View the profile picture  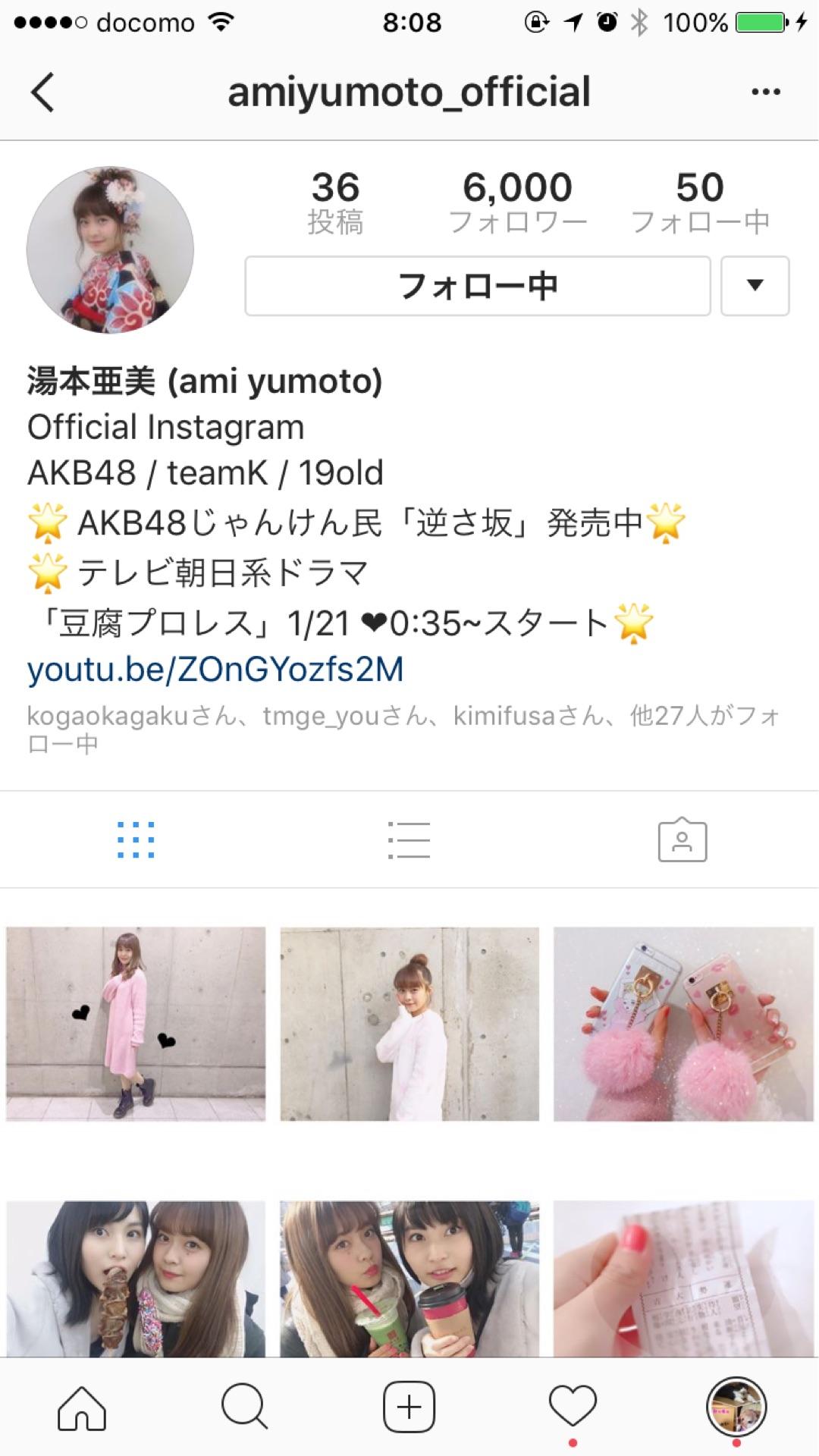pos(110,250)
